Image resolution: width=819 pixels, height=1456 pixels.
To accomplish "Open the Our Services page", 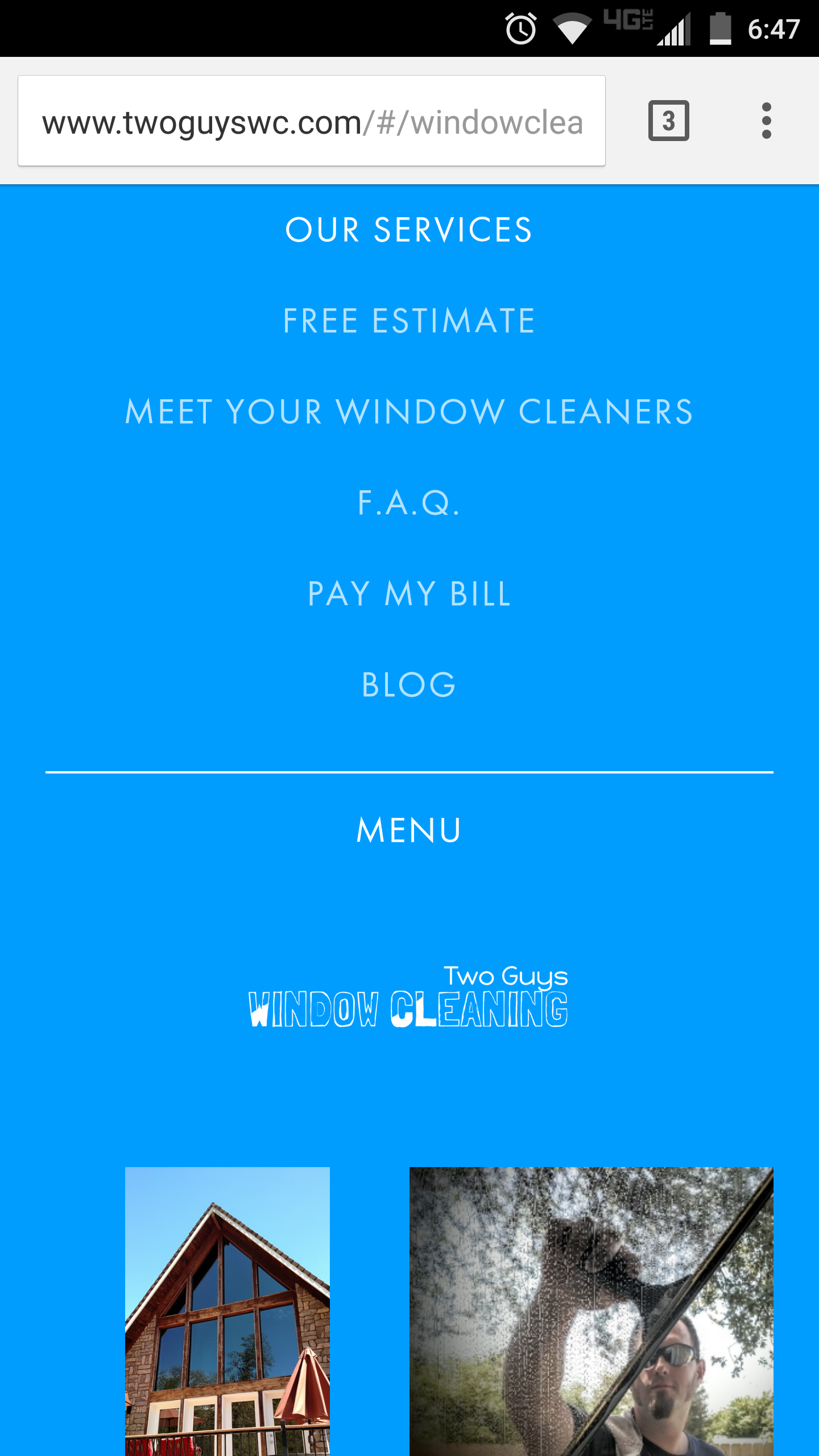I will click(409, 230).
